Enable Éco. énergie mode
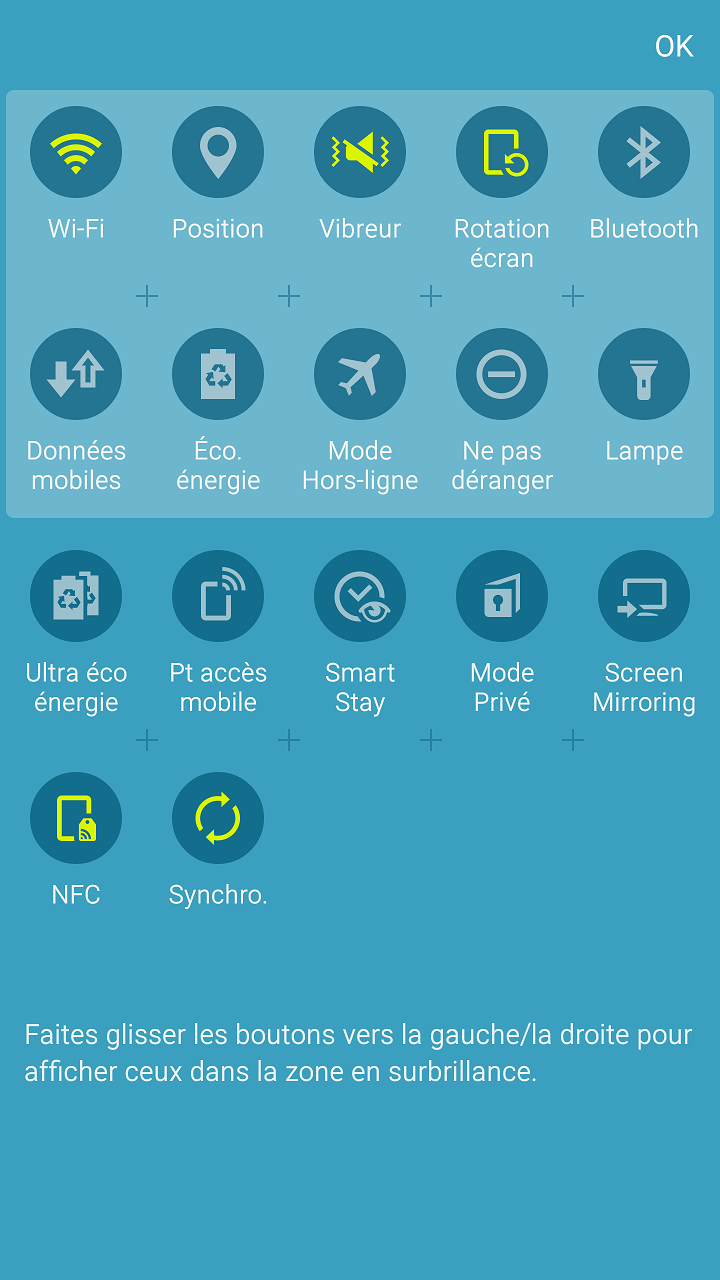Viewport: 720px width, 1280px height. pos(218,375)
